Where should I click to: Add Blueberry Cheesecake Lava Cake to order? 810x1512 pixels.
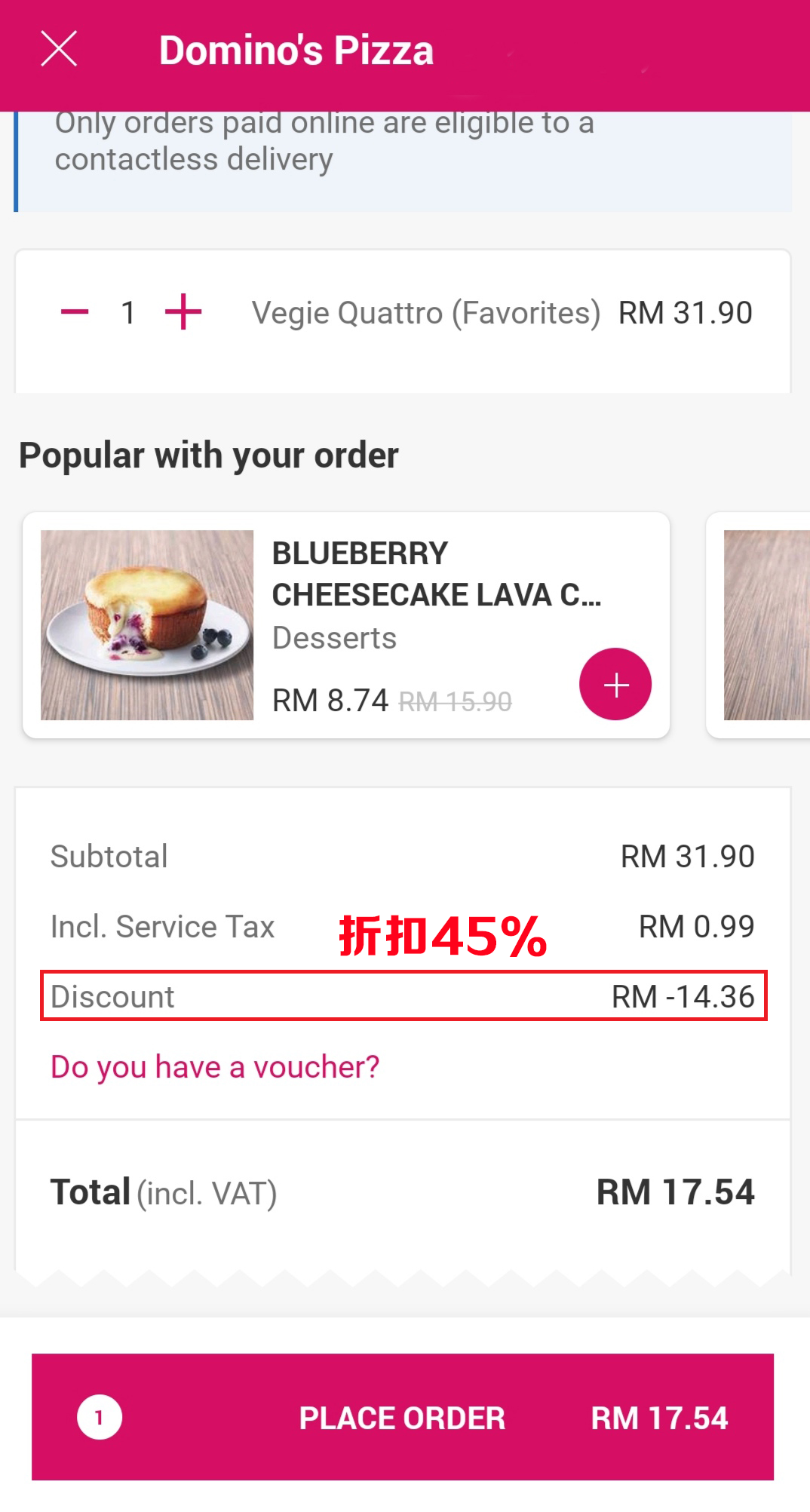615,684
